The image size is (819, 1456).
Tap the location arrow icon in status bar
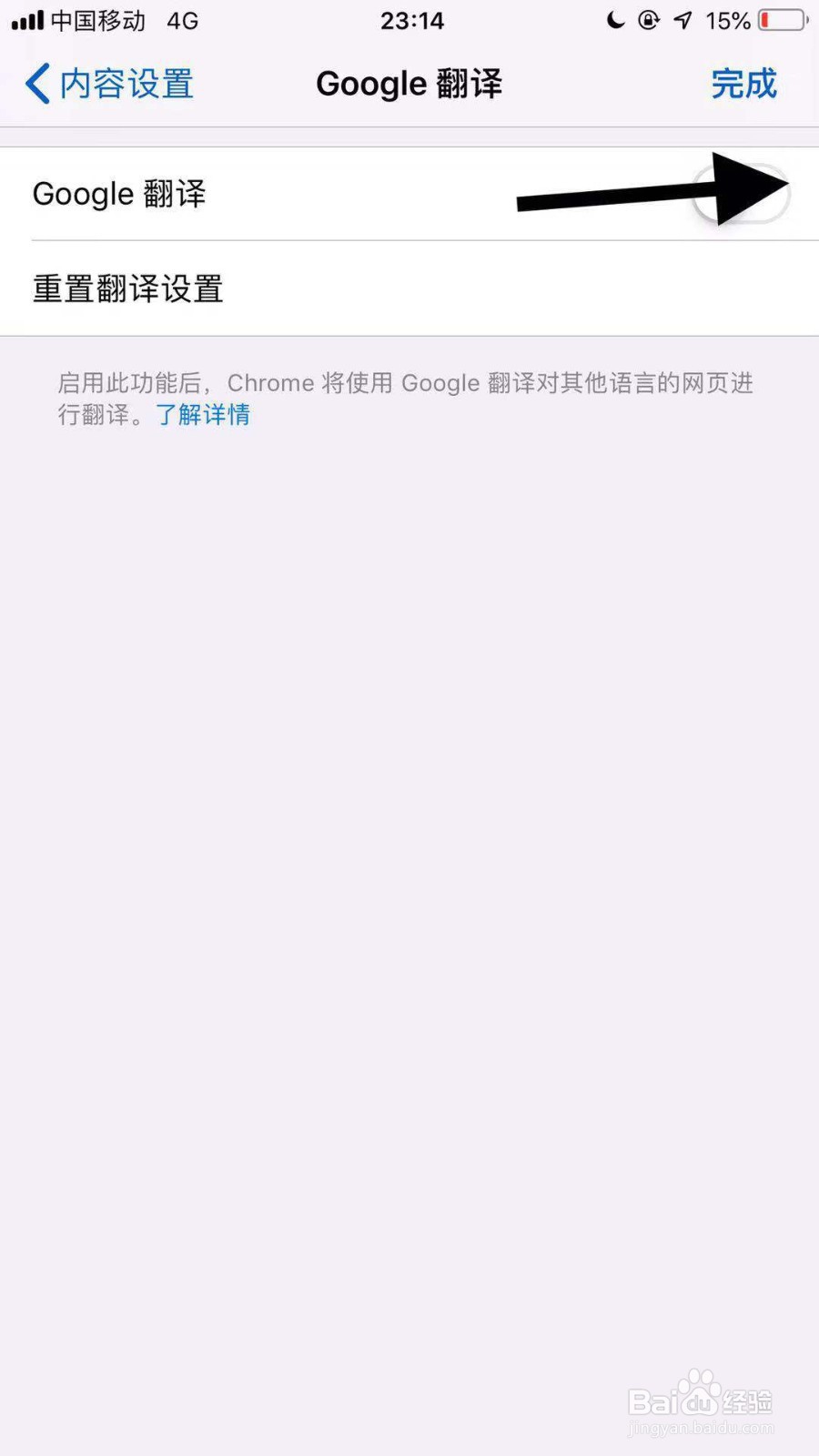click(682, 20)
